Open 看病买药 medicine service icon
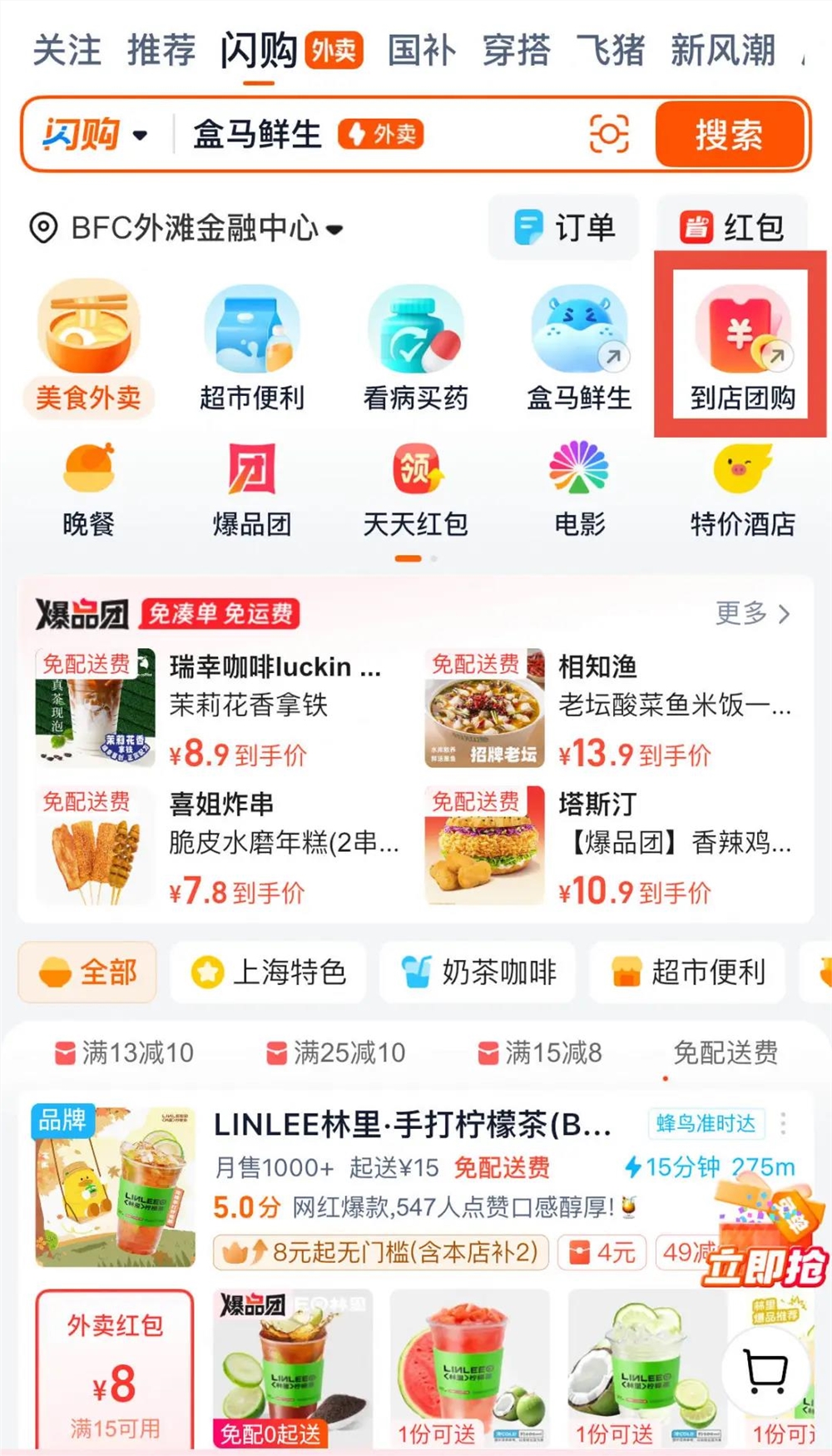This screenshot has height=1456, width=832. pyautogui.click(x=416, y=333)
